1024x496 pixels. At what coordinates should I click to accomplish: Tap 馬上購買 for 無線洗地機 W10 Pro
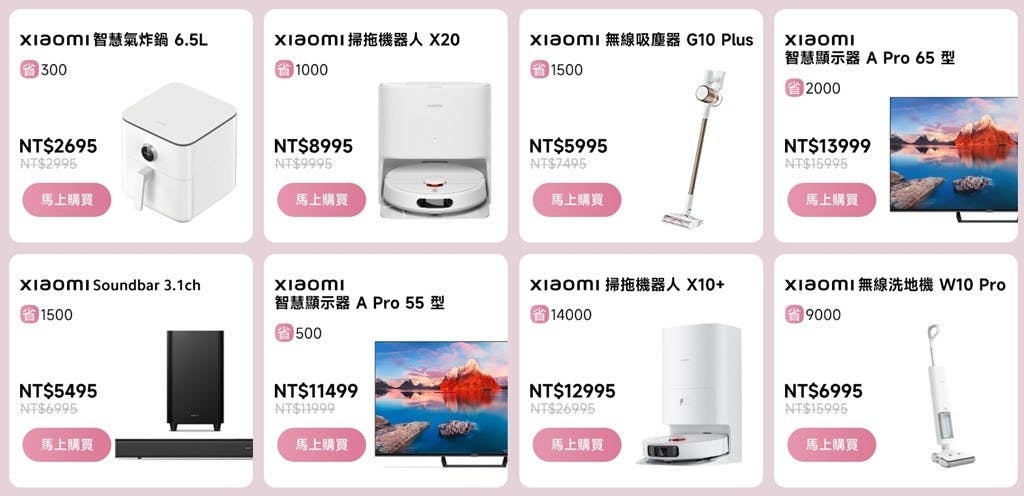(832, 444)
